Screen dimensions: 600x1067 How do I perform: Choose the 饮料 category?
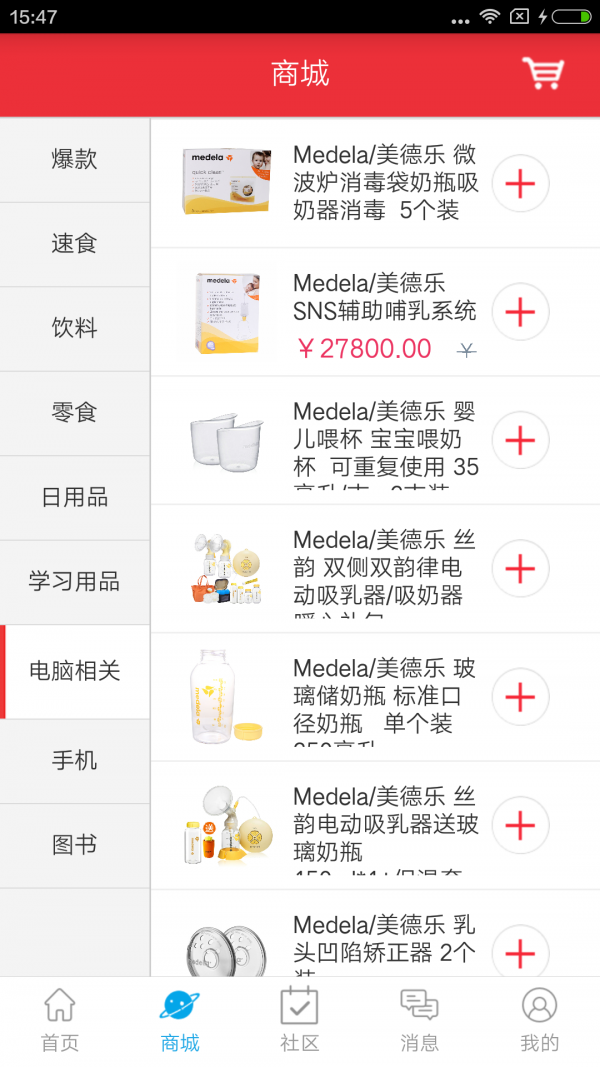[x=75, y=329]
